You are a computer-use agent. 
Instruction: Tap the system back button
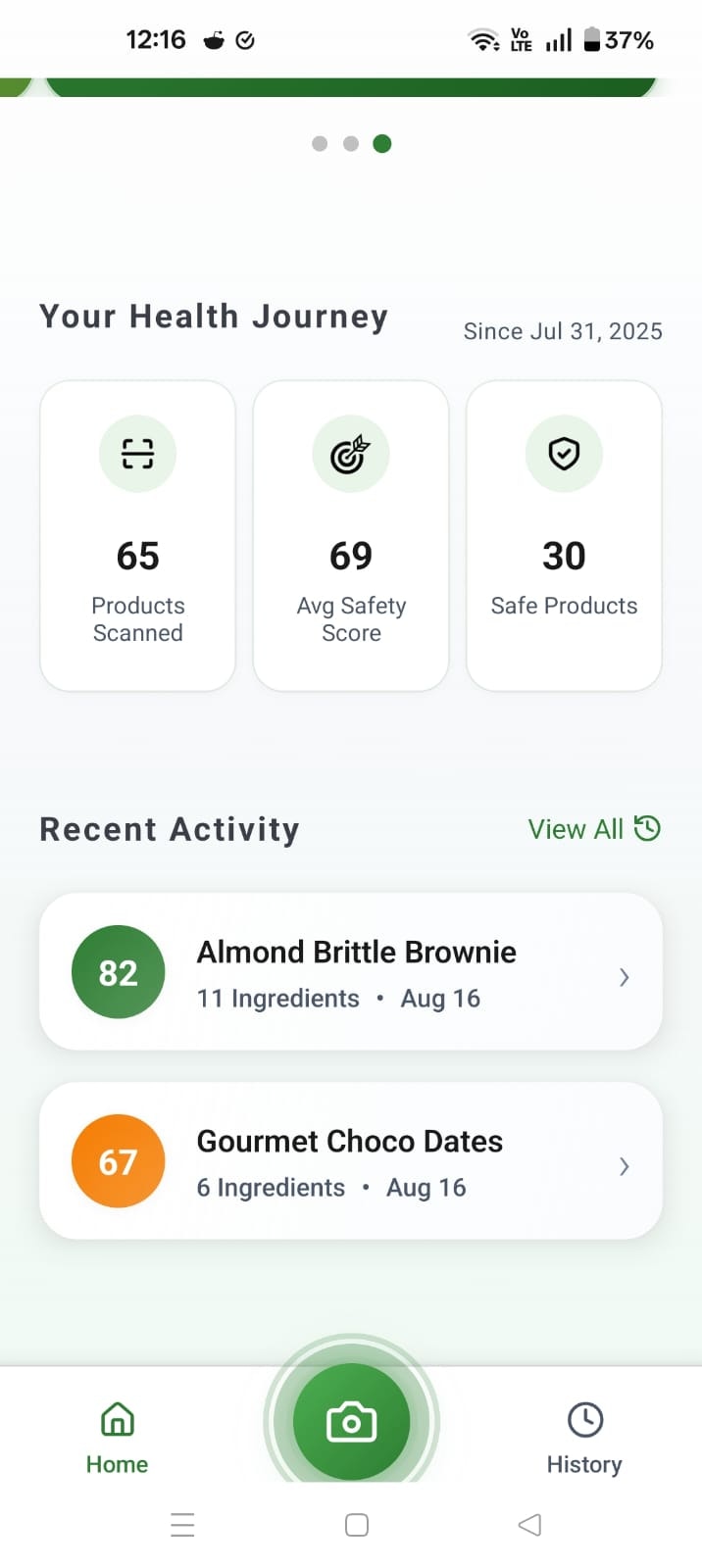[529, 1525]
